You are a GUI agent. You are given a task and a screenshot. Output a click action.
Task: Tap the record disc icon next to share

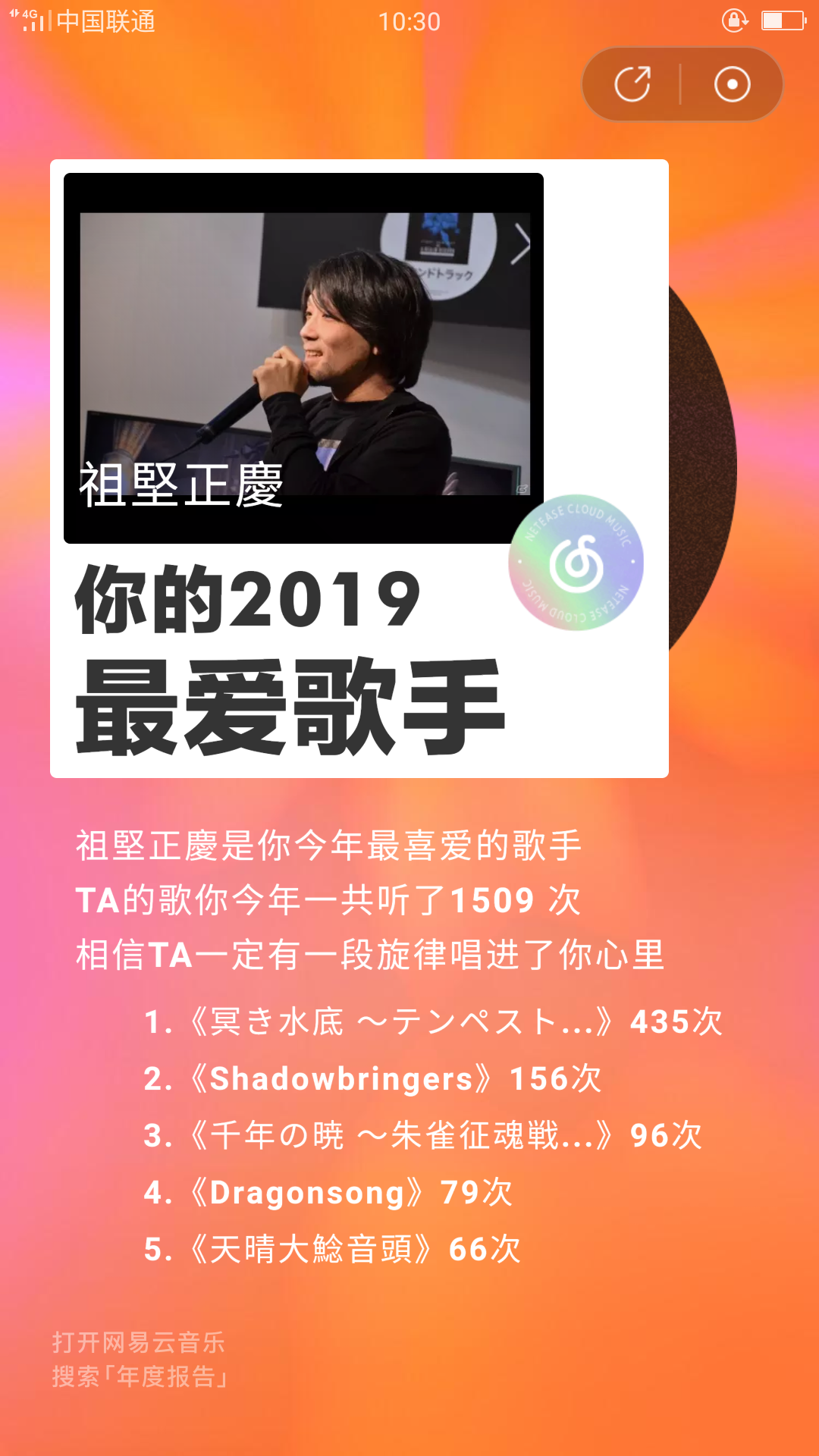click(730, 83)
